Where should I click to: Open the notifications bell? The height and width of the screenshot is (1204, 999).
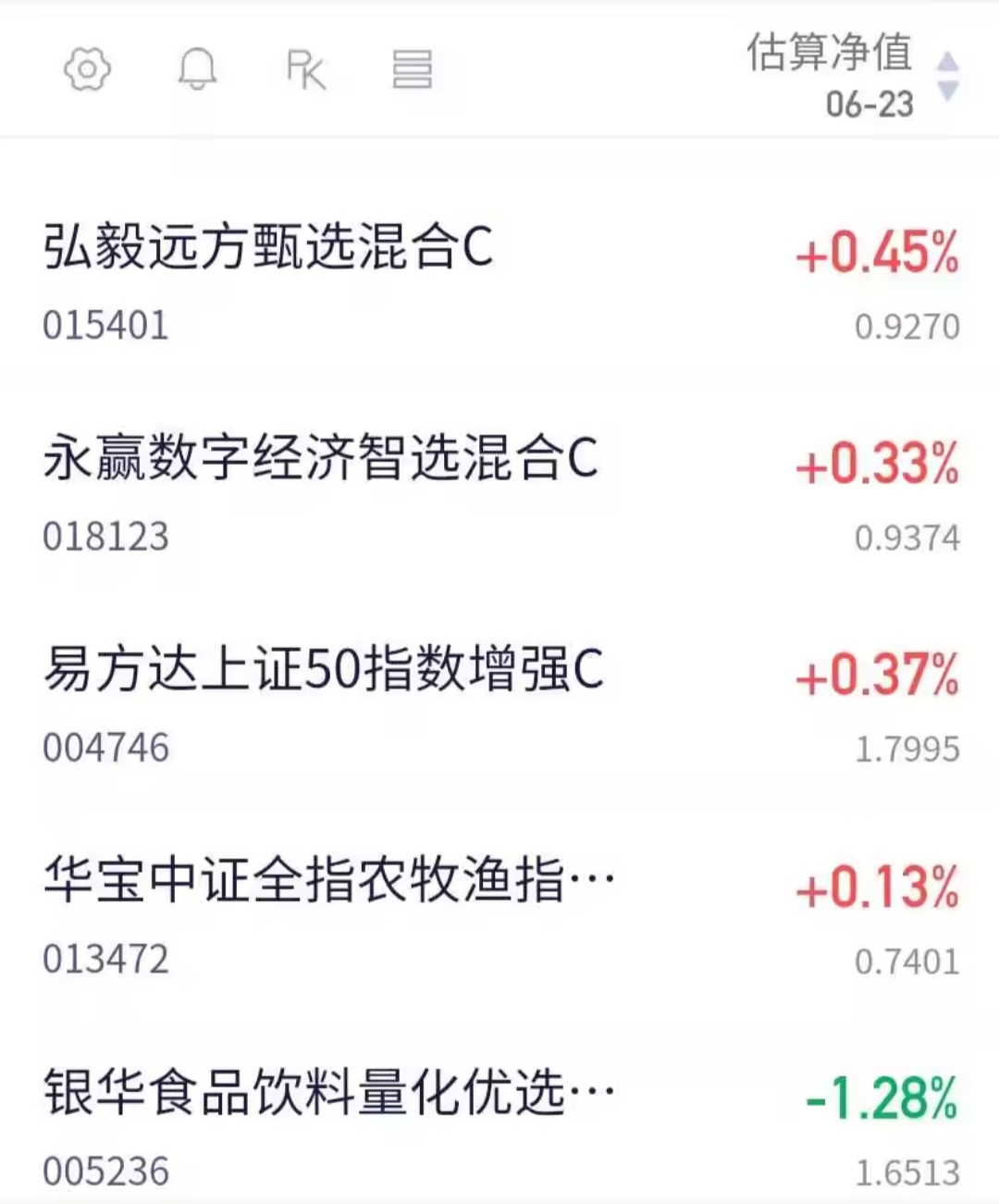(197, 69)
